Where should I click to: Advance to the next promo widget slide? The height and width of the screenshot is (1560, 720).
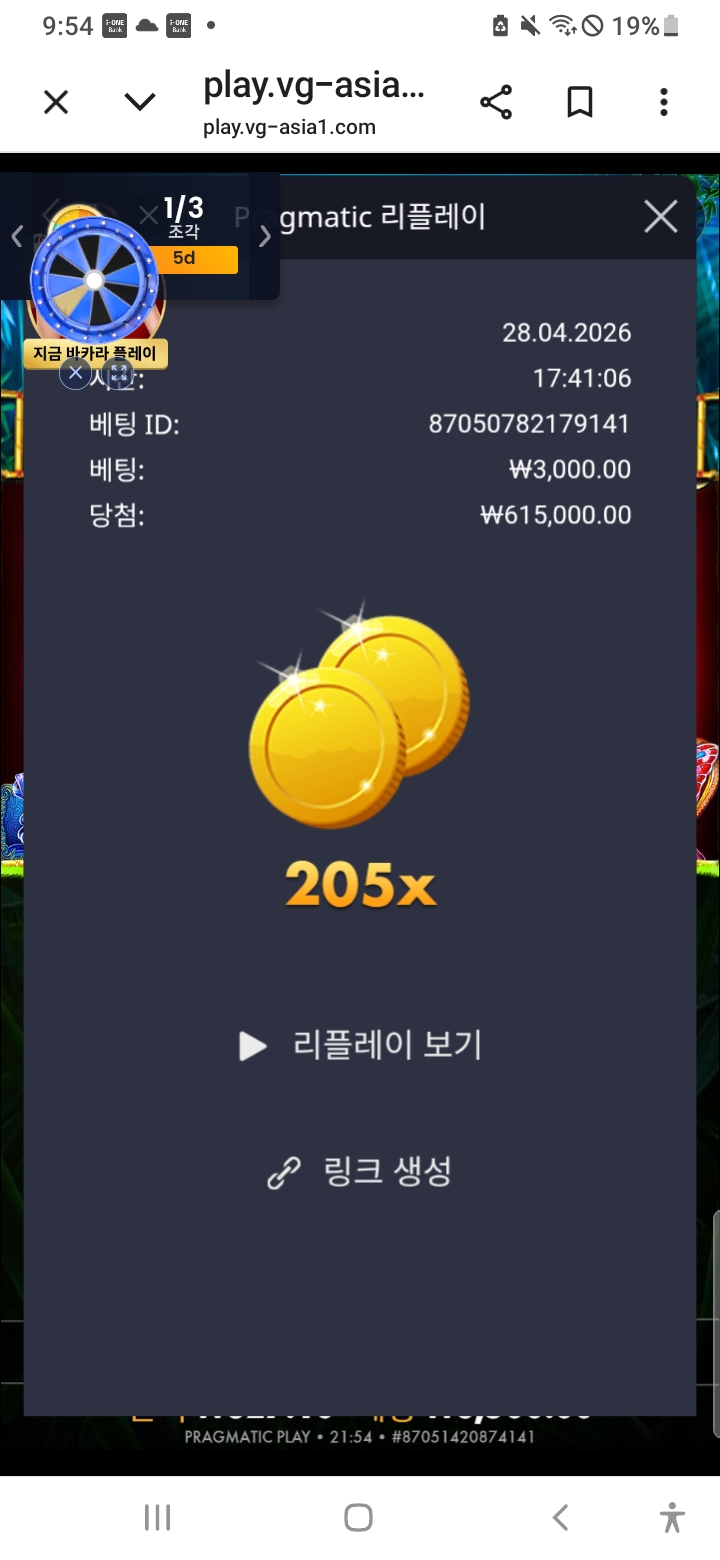265,236
